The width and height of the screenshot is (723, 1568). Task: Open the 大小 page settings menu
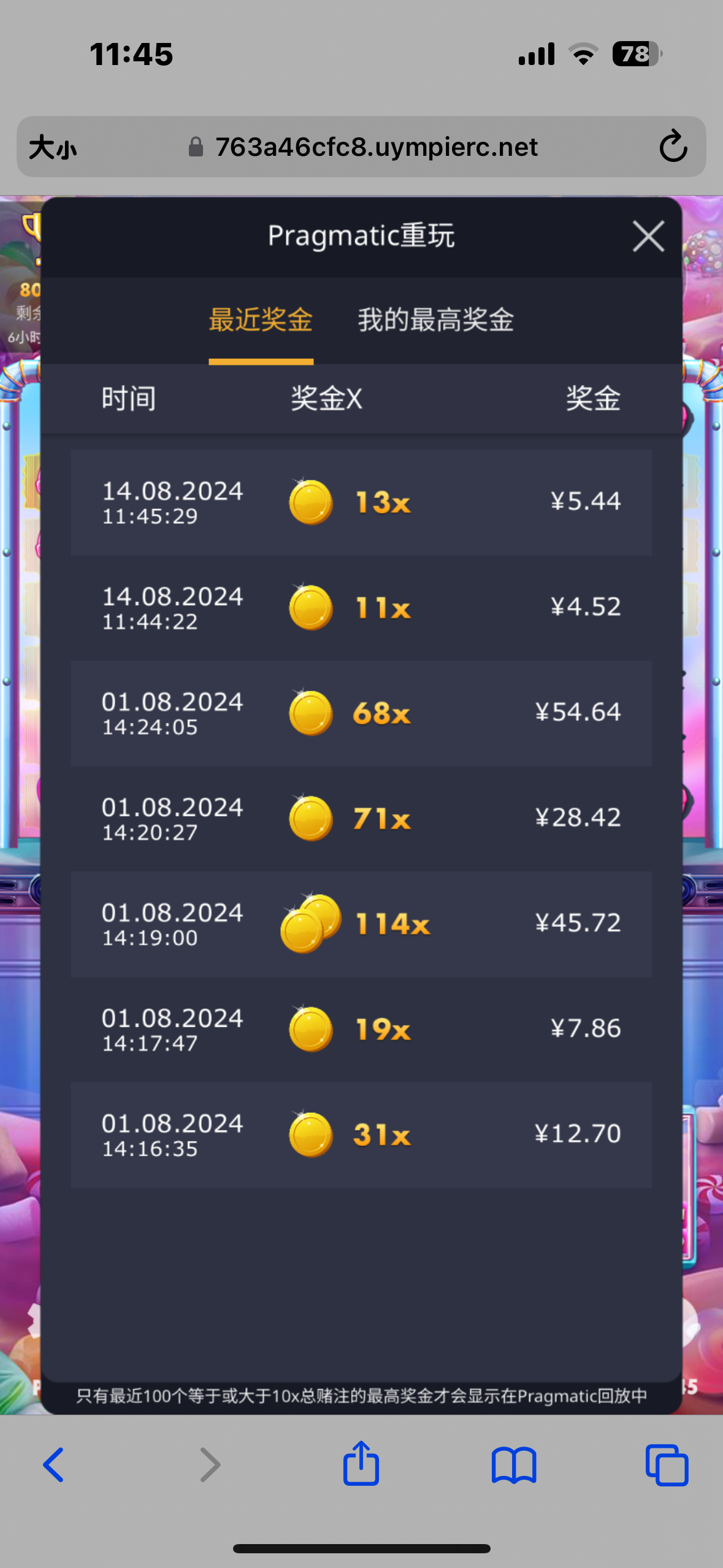tap(53, 147)
